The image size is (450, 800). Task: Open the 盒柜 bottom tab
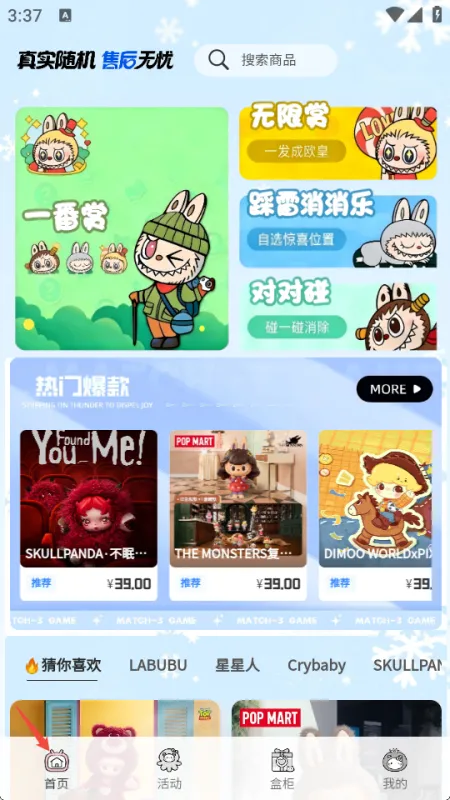(x=282, y=769)
